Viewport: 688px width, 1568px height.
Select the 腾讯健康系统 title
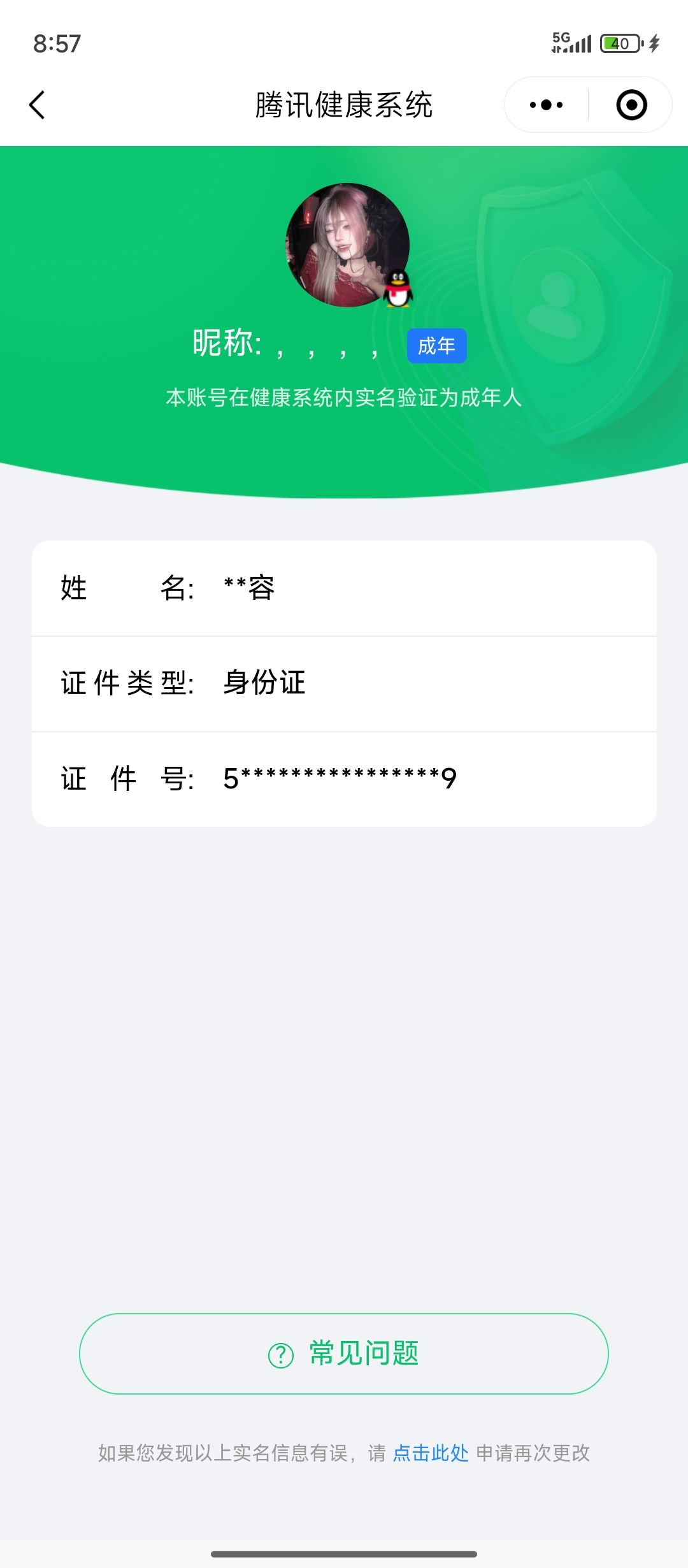[344, 106]
